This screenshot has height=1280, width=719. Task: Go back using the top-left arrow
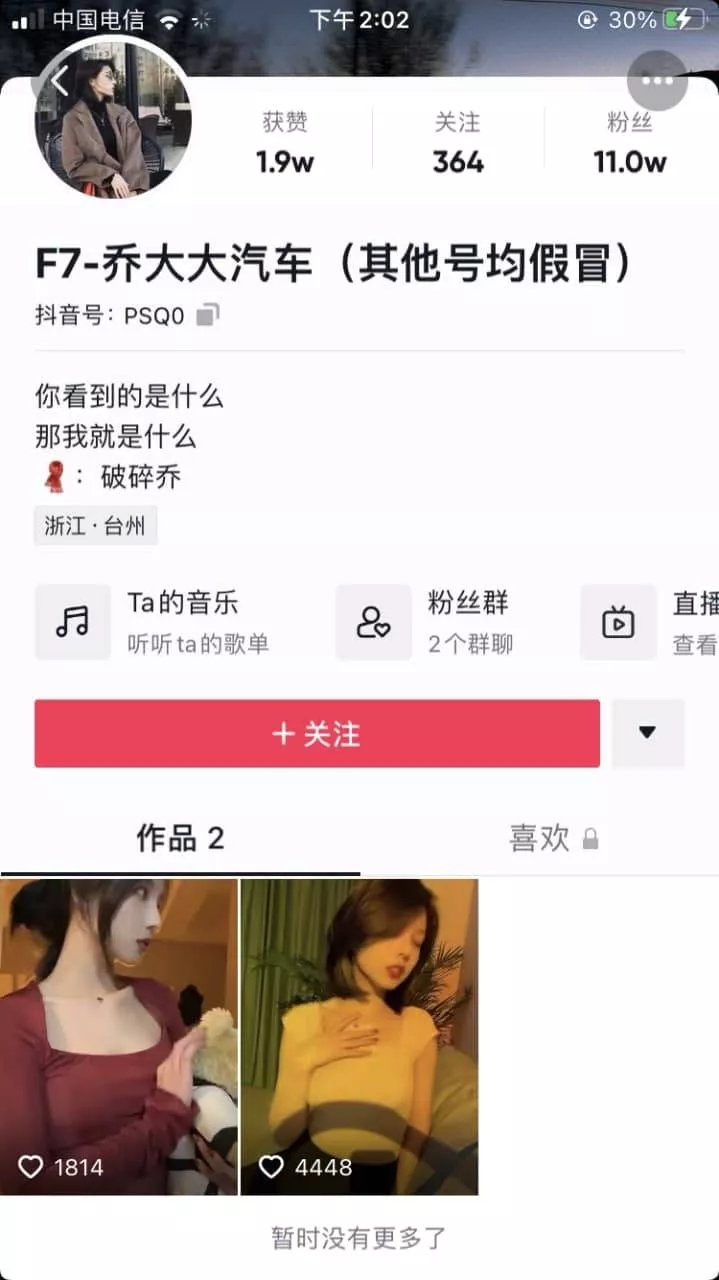[60, 82]
